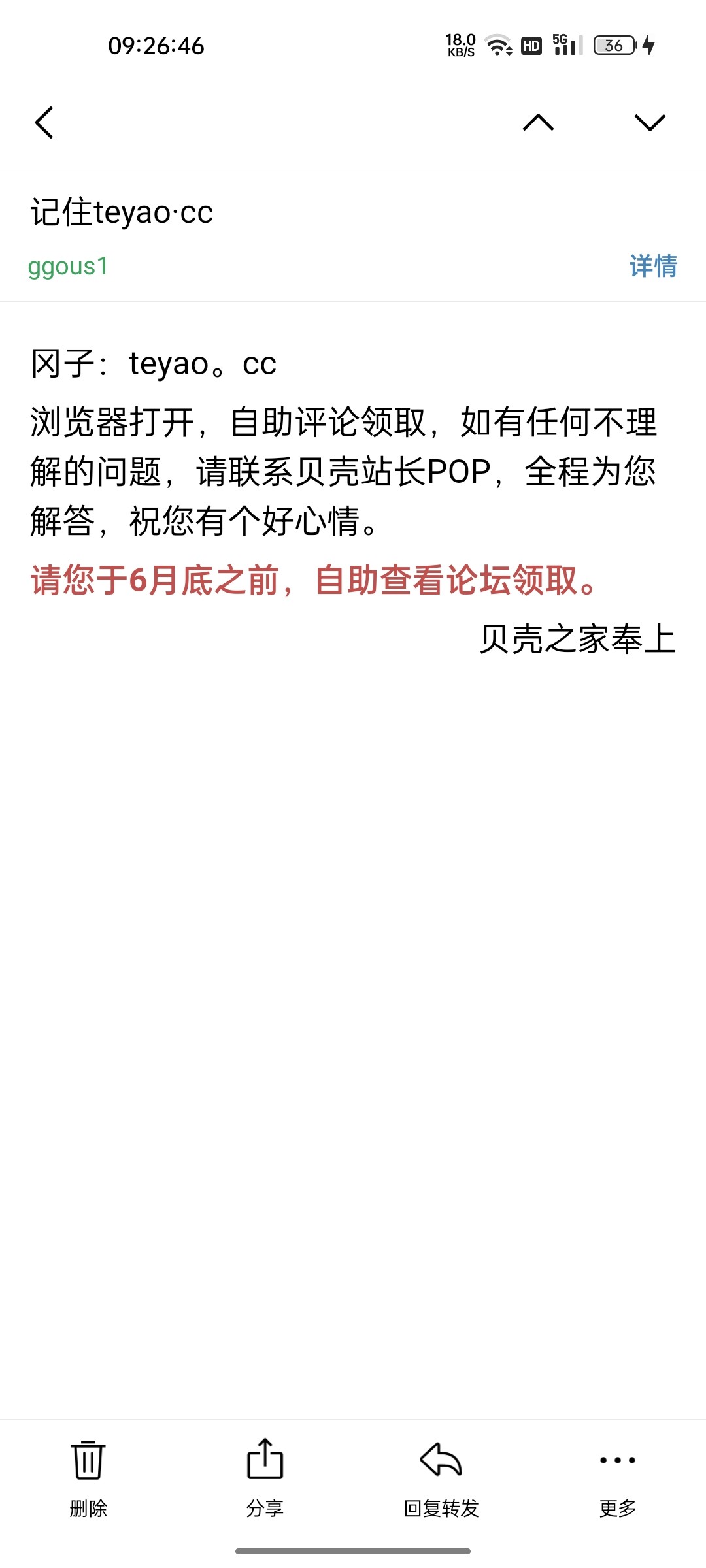Viewport: 706px width, 1568px height.
Task: Jump to the next email with down arrow
Action: click(650, 123)
